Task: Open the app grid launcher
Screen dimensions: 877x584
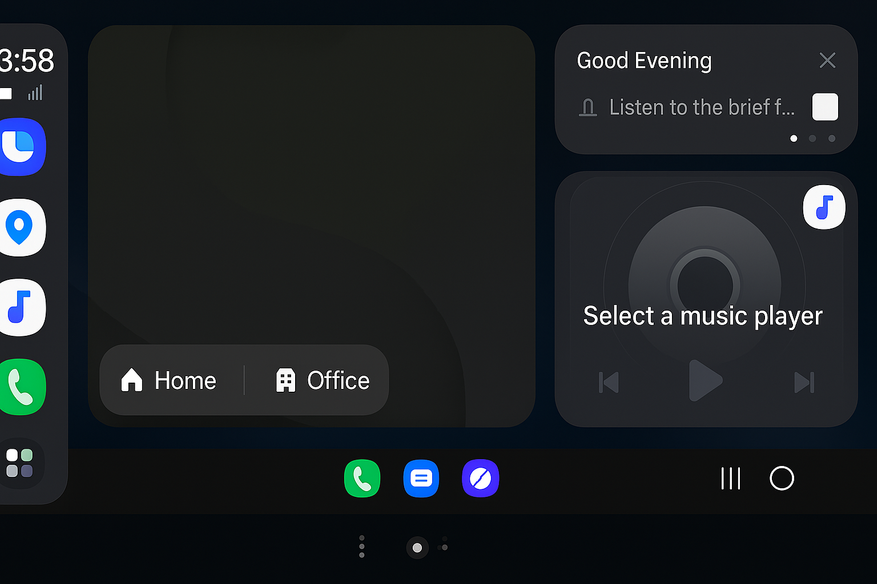Action: pos(20,463)
